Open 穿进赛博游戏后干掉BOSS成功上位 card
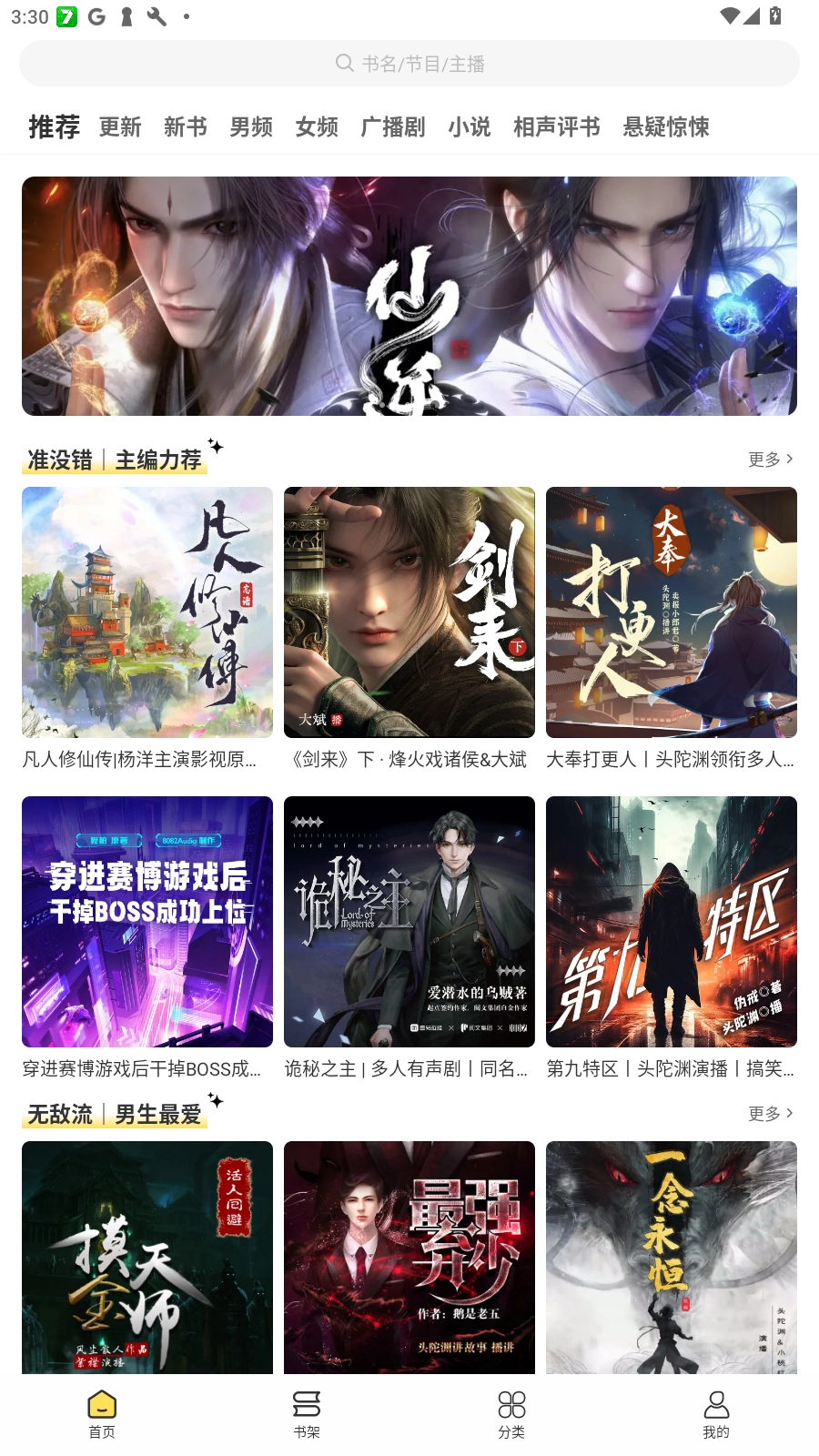Image resolution: width=819 pixels, height=1456 pixels. (x=147, y=922)
